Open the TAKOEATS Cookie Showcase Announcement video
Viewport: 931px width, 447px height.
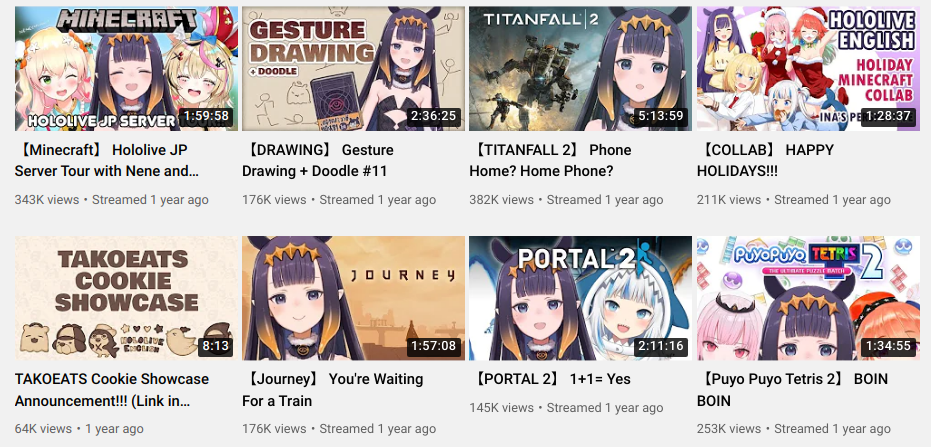(126, 298)
